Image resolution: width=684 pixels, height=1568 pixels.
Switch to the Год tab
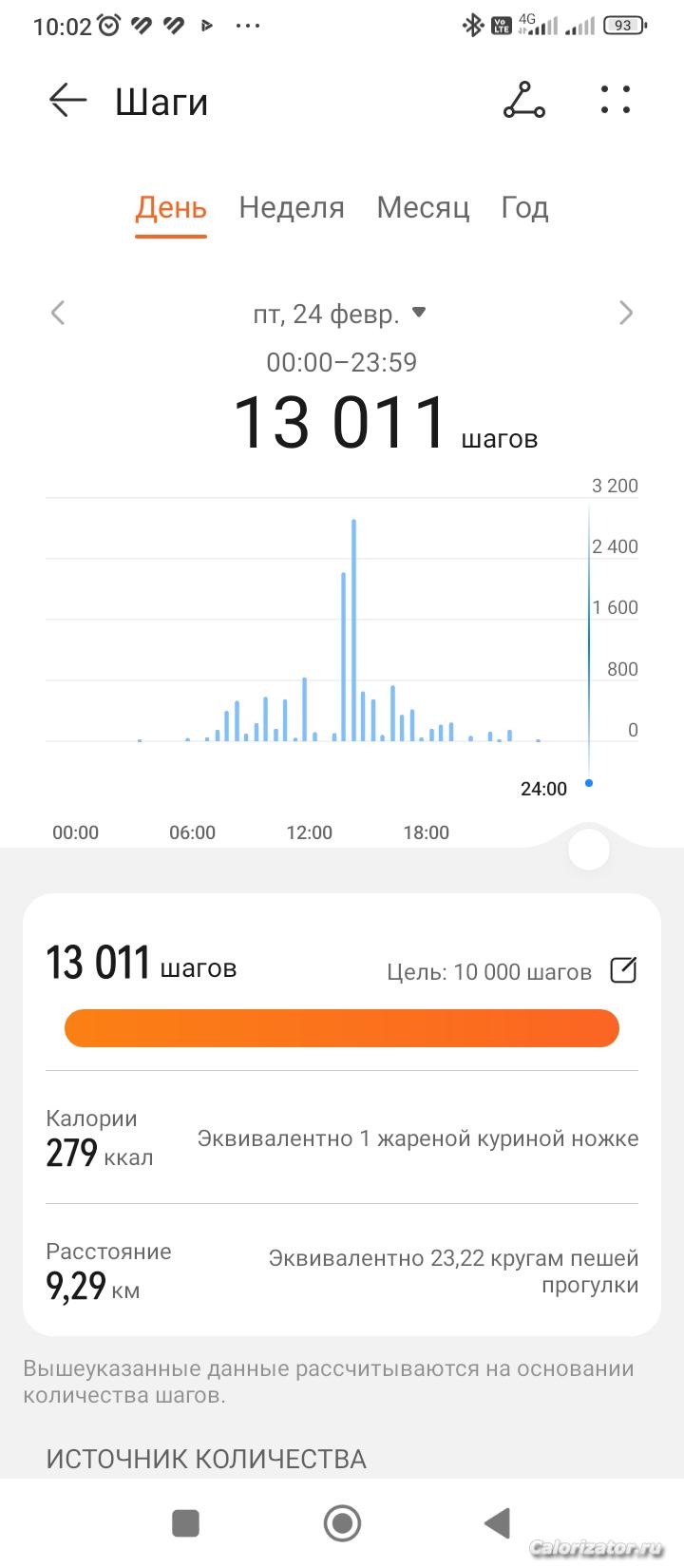pyautogui.click(x=524, y=207)
